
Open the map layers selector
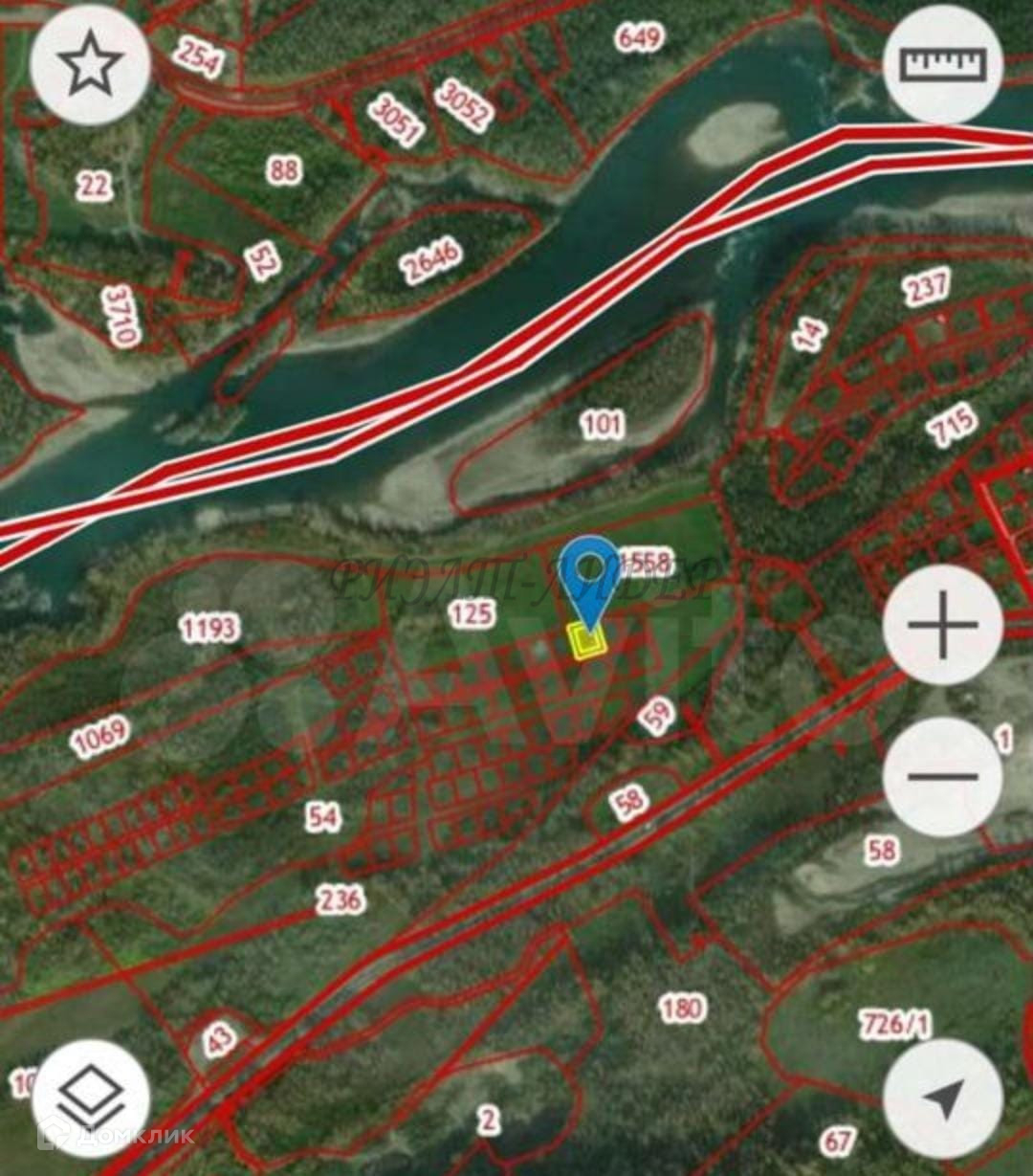pyautogui.click(x=91, y=1098)
